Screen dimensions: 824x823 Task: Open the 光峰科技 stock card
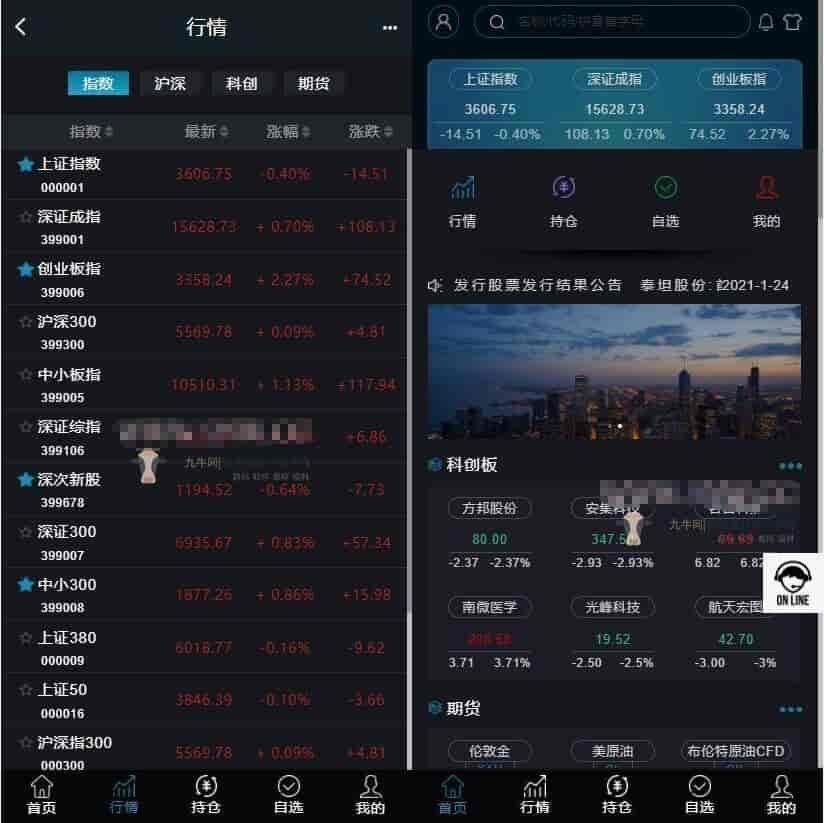coord(612,634)
